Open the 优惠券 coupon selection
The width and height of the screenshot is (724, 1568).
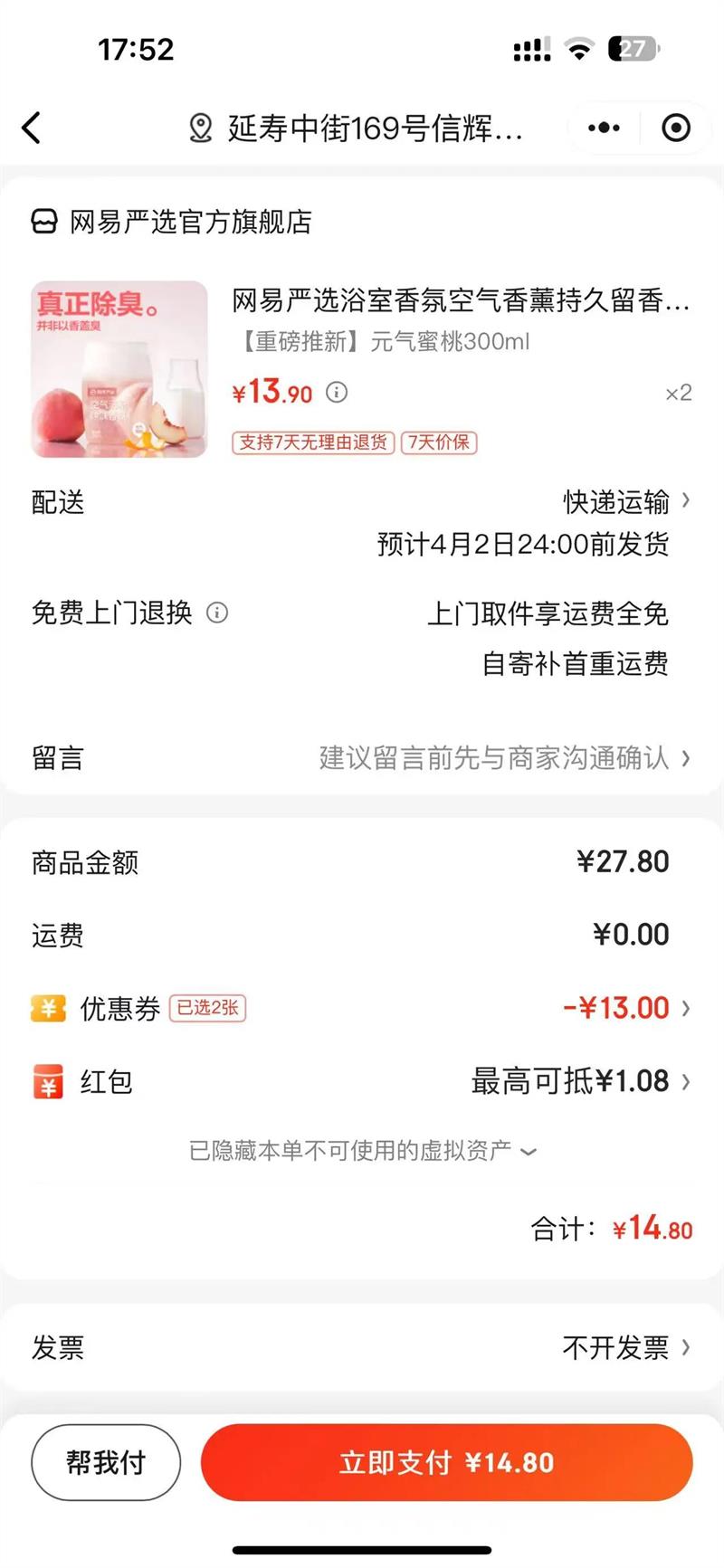coord(624,1007)
